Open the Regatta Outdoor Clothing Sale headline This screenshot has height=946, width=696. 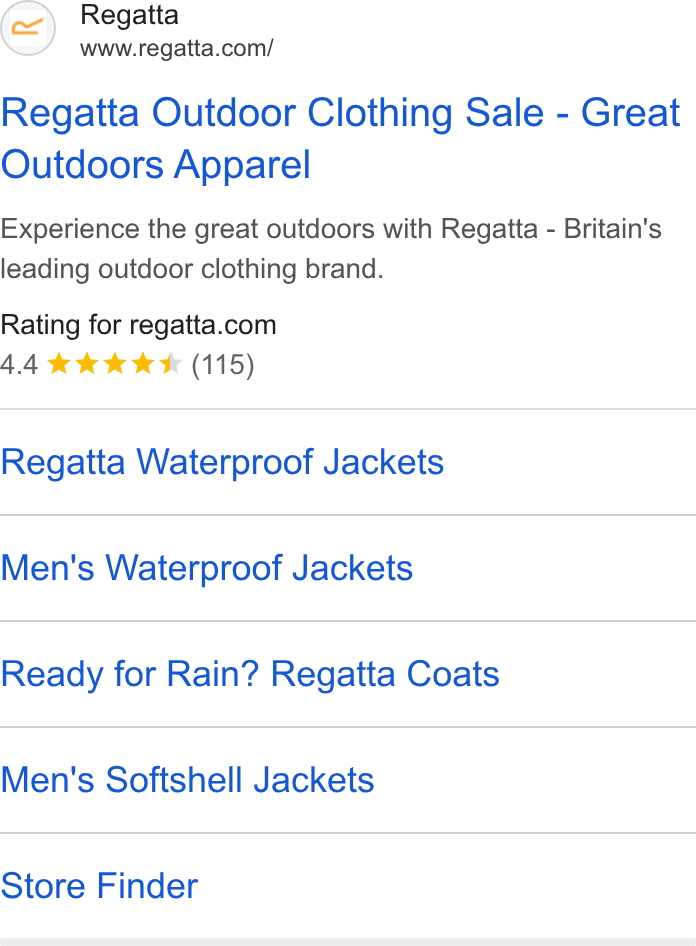point(341,138)
